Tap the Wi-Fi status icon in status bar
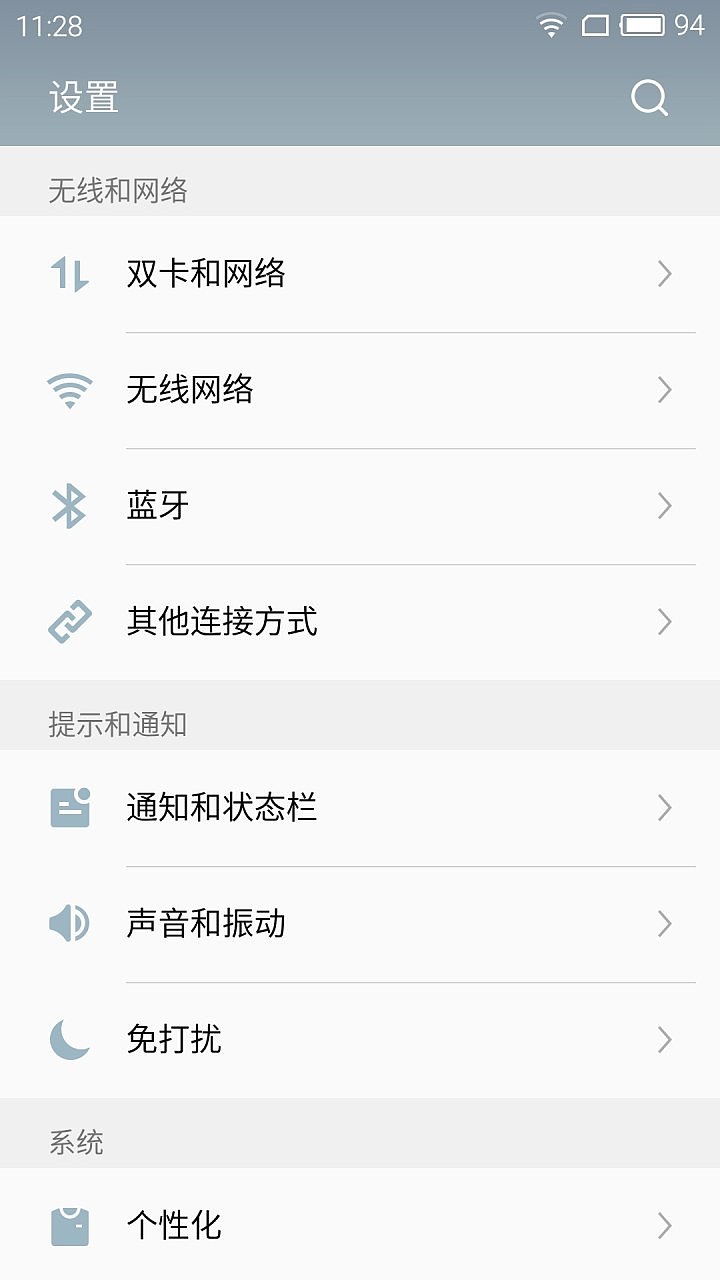 [548, 23]
